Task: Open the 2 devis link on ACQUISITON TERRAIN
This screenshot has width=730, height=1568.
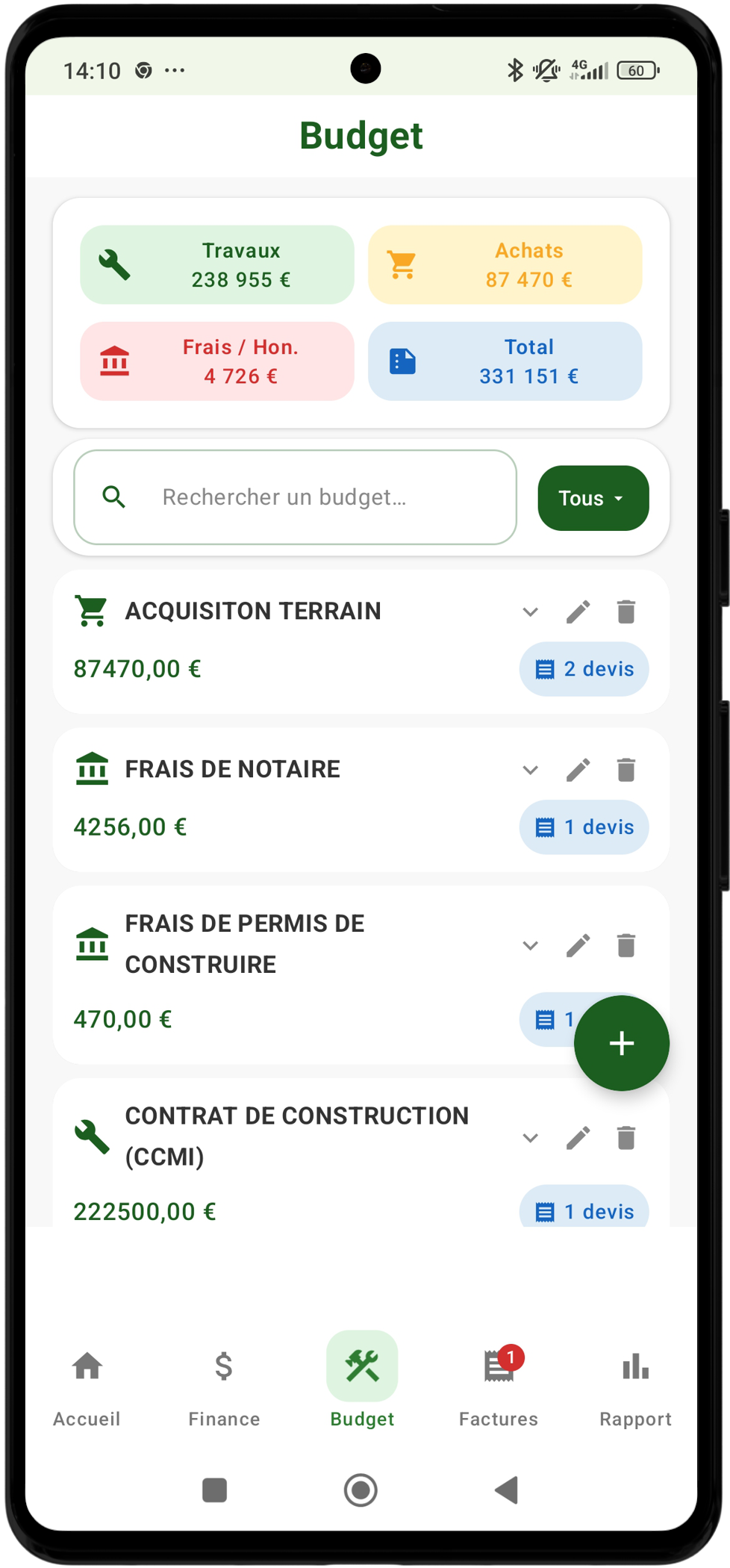Action: (584, 668)
